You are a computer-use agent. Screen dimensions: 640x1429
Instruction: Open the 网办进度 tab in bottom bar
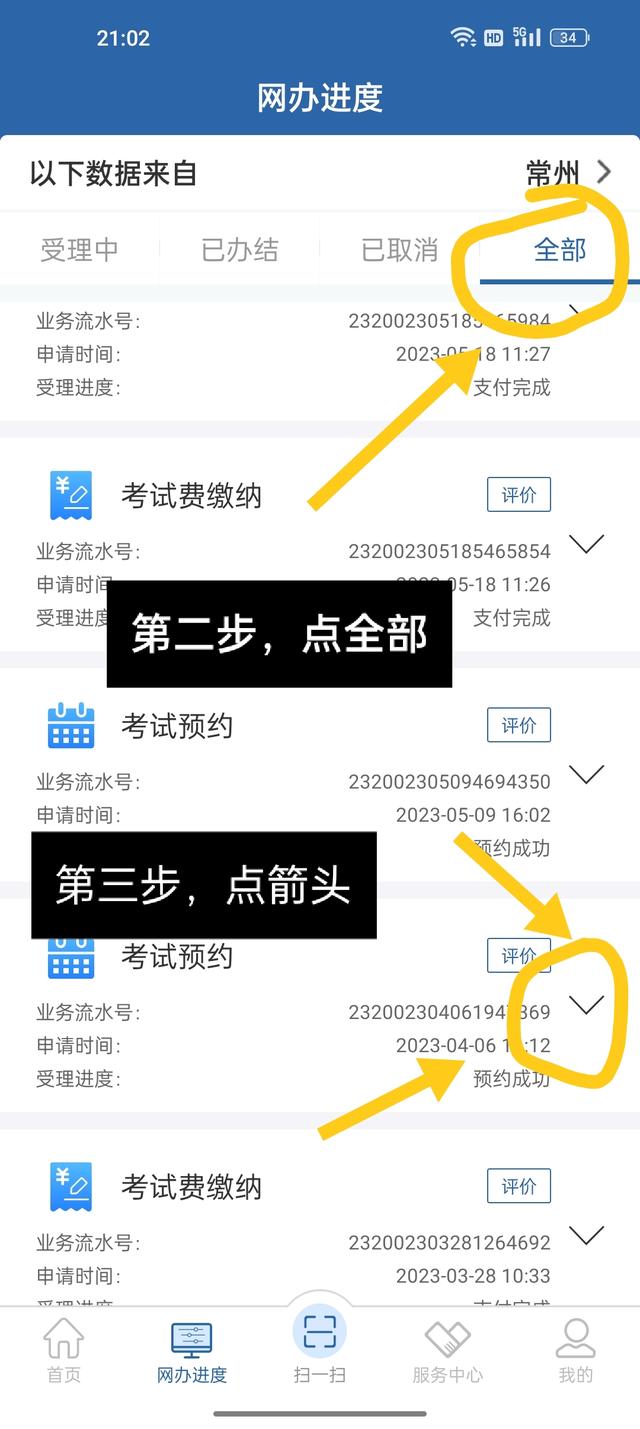[x=192, y=1351]
